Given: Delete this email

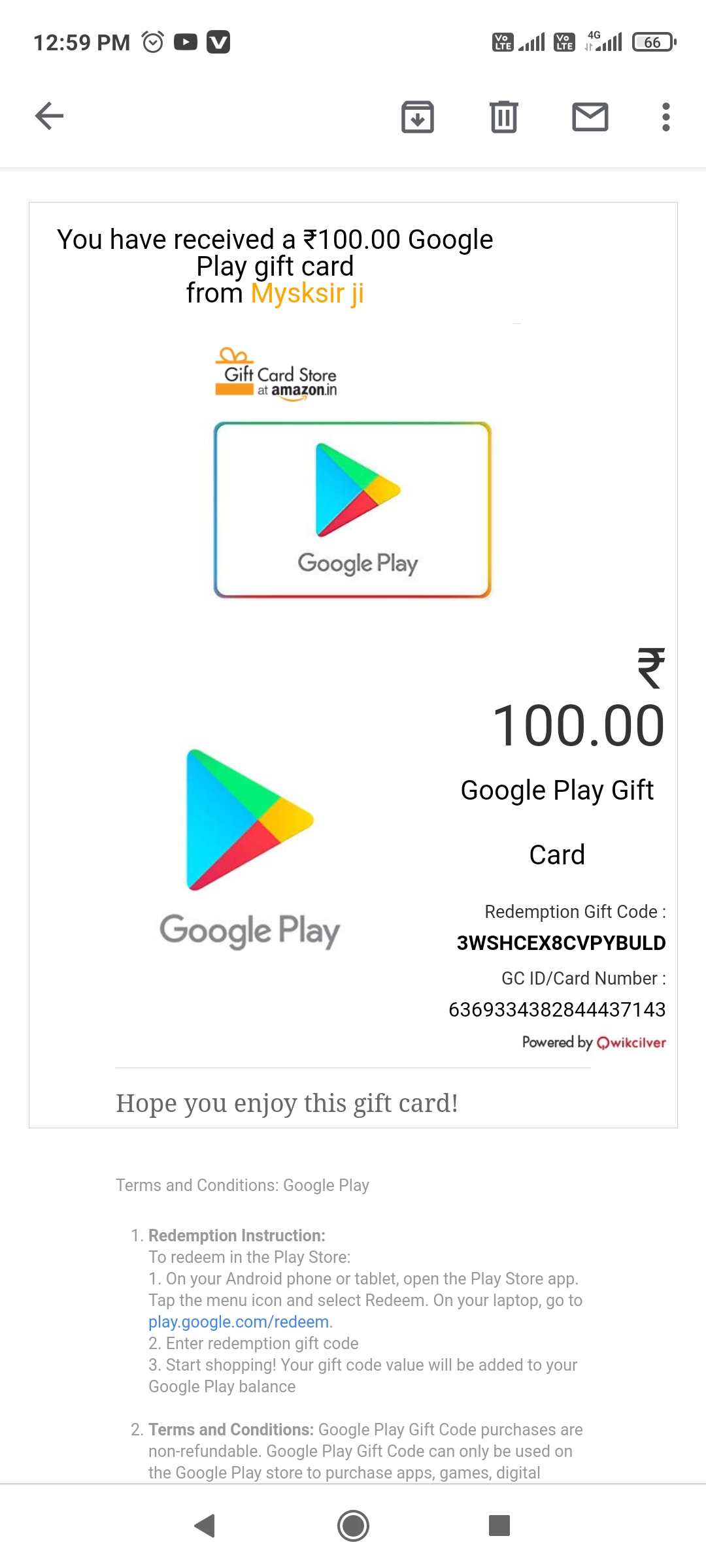Looking at the screenshot, I should [503, 117].
